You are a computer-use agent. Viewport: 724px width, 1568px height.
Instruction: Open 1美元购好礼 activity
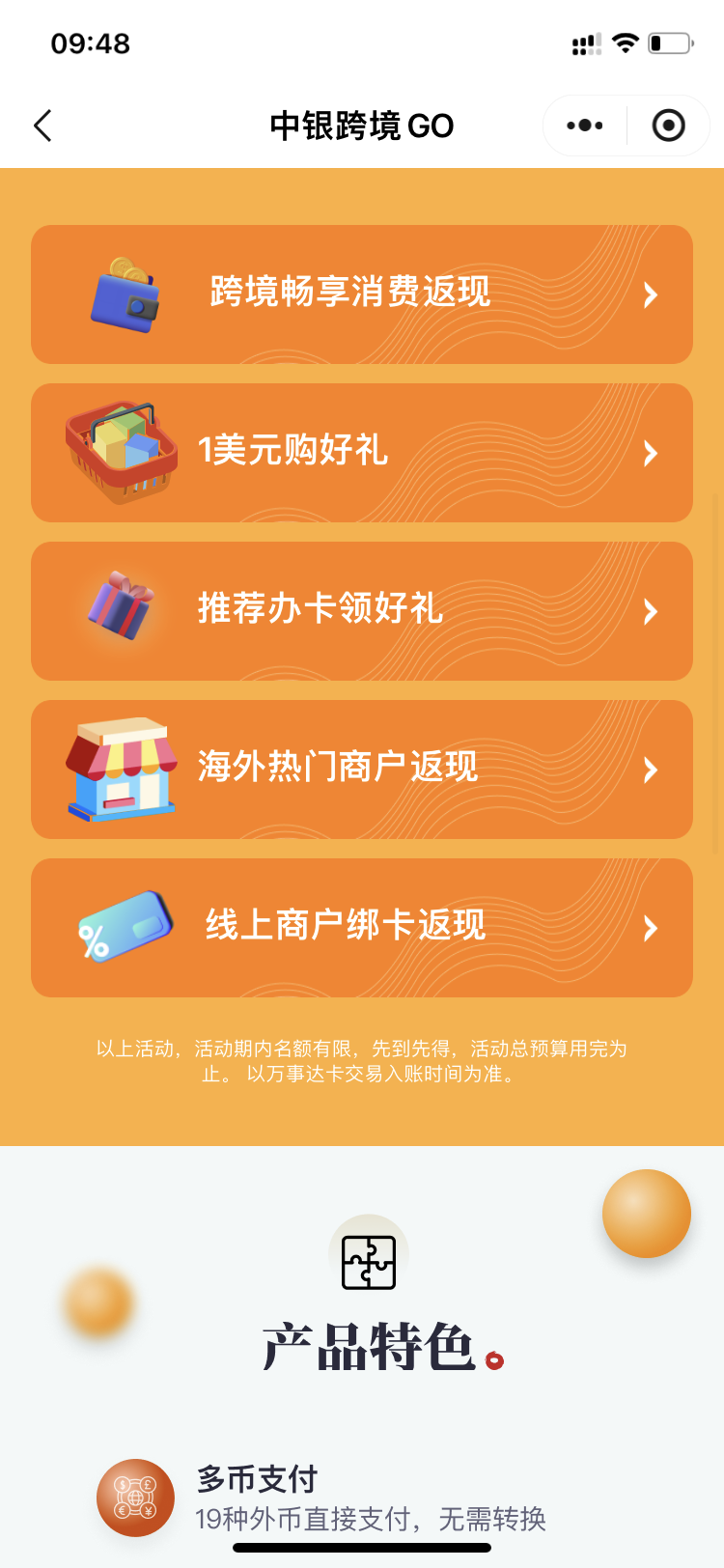362,453
